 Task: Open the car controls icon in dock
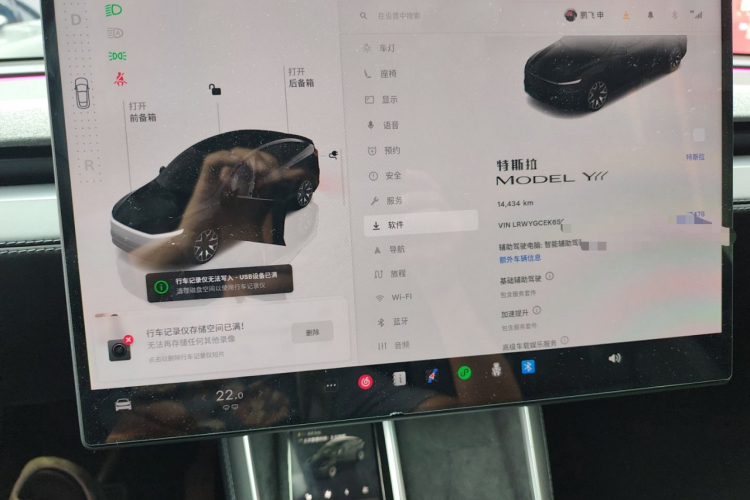123,405
